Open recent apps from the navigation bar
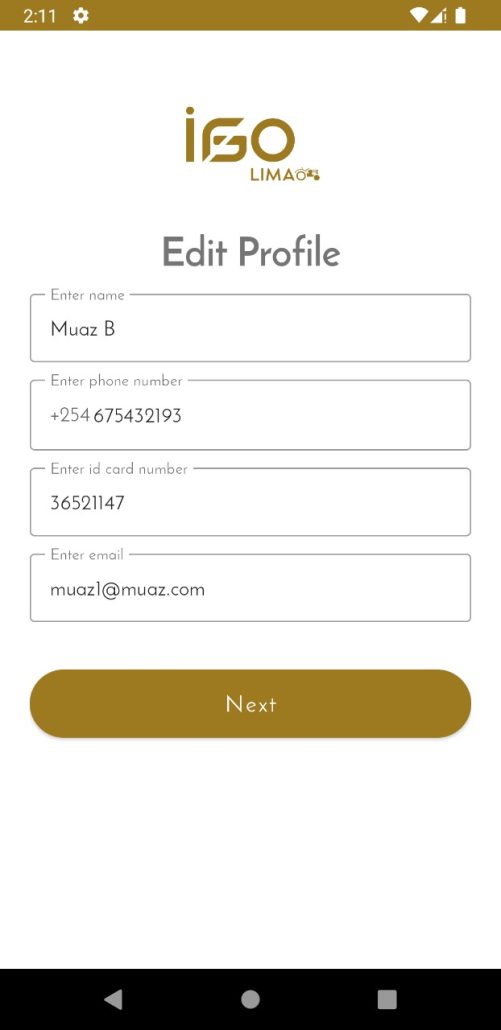The height and width of the screenshot is (1030, 501). point(387,999)
